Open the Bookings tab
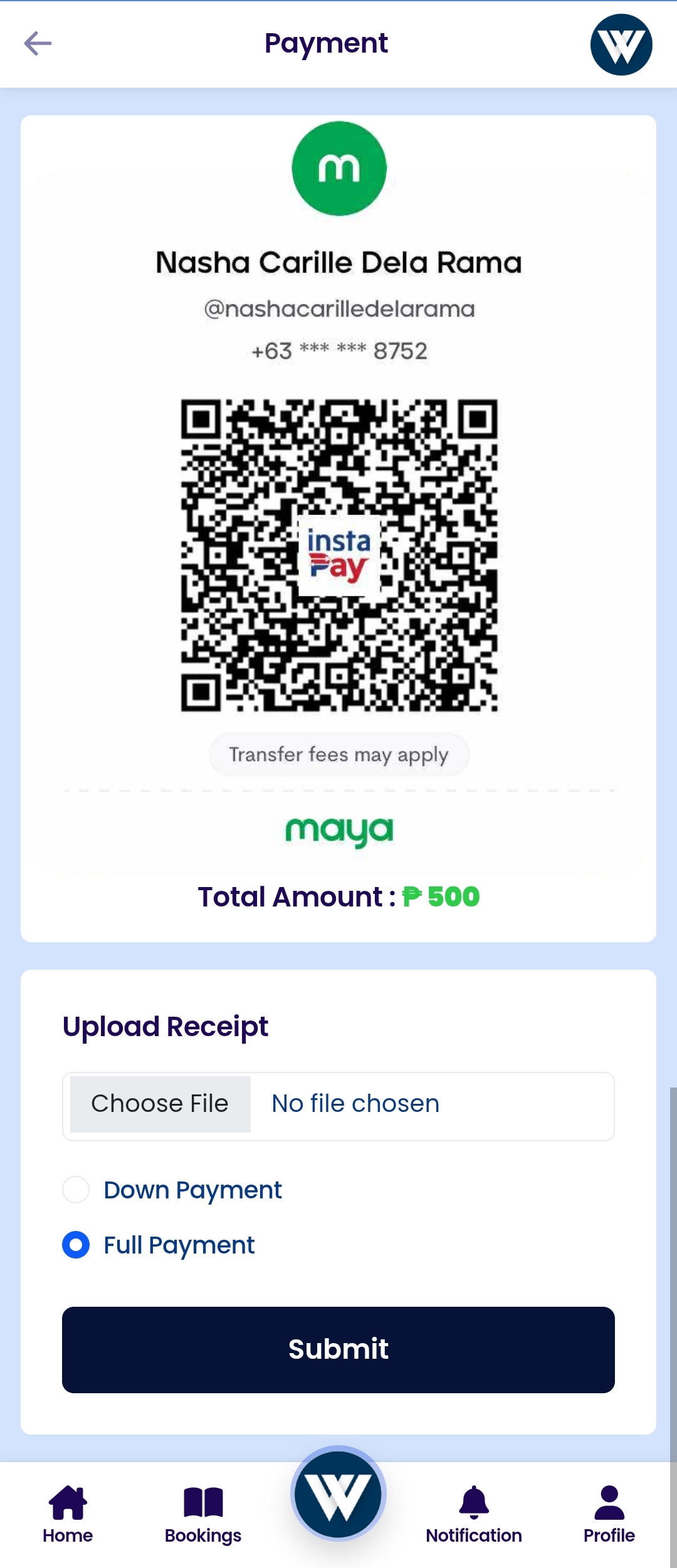 203,1514
